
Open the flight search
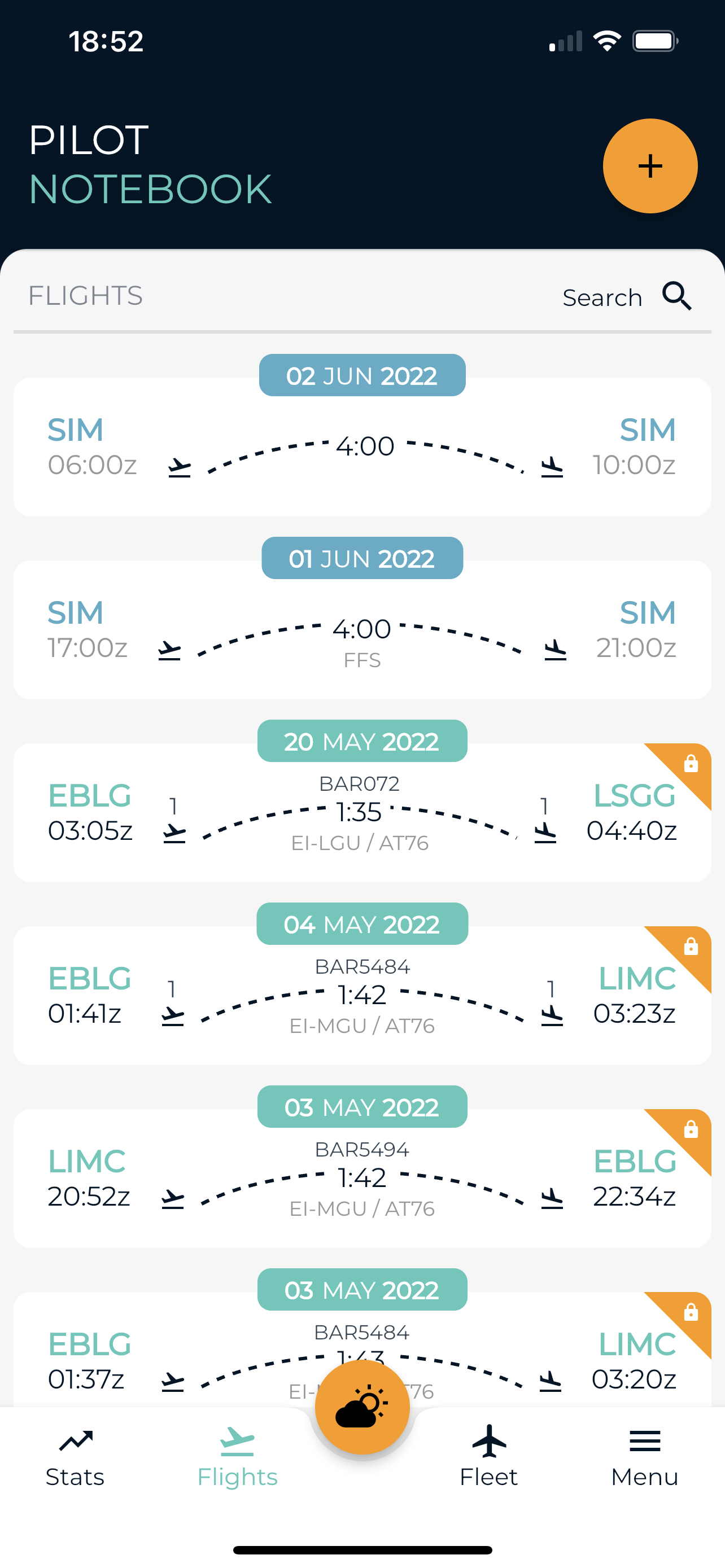tap(627, 297)
